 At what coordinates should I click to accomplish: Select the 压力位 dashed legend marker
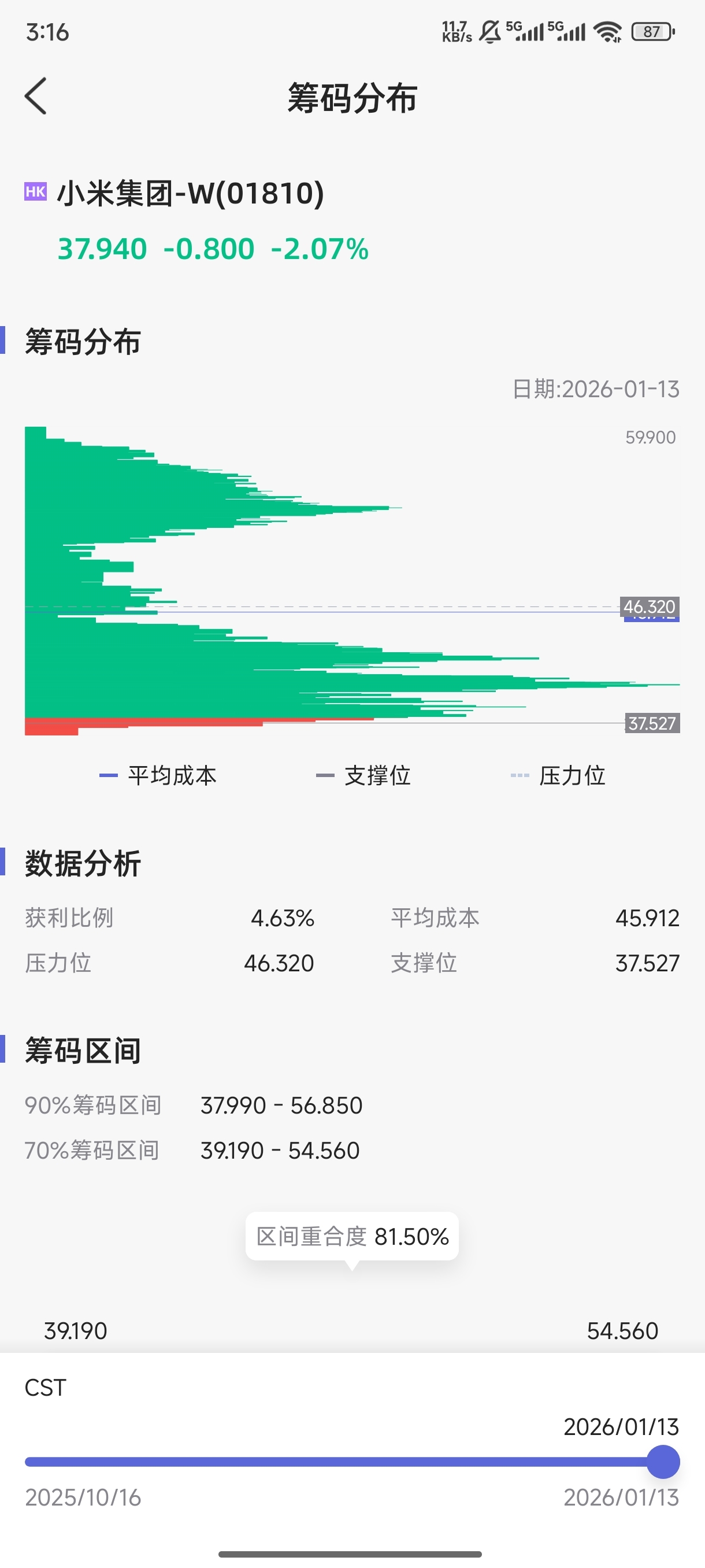point(518,775)
